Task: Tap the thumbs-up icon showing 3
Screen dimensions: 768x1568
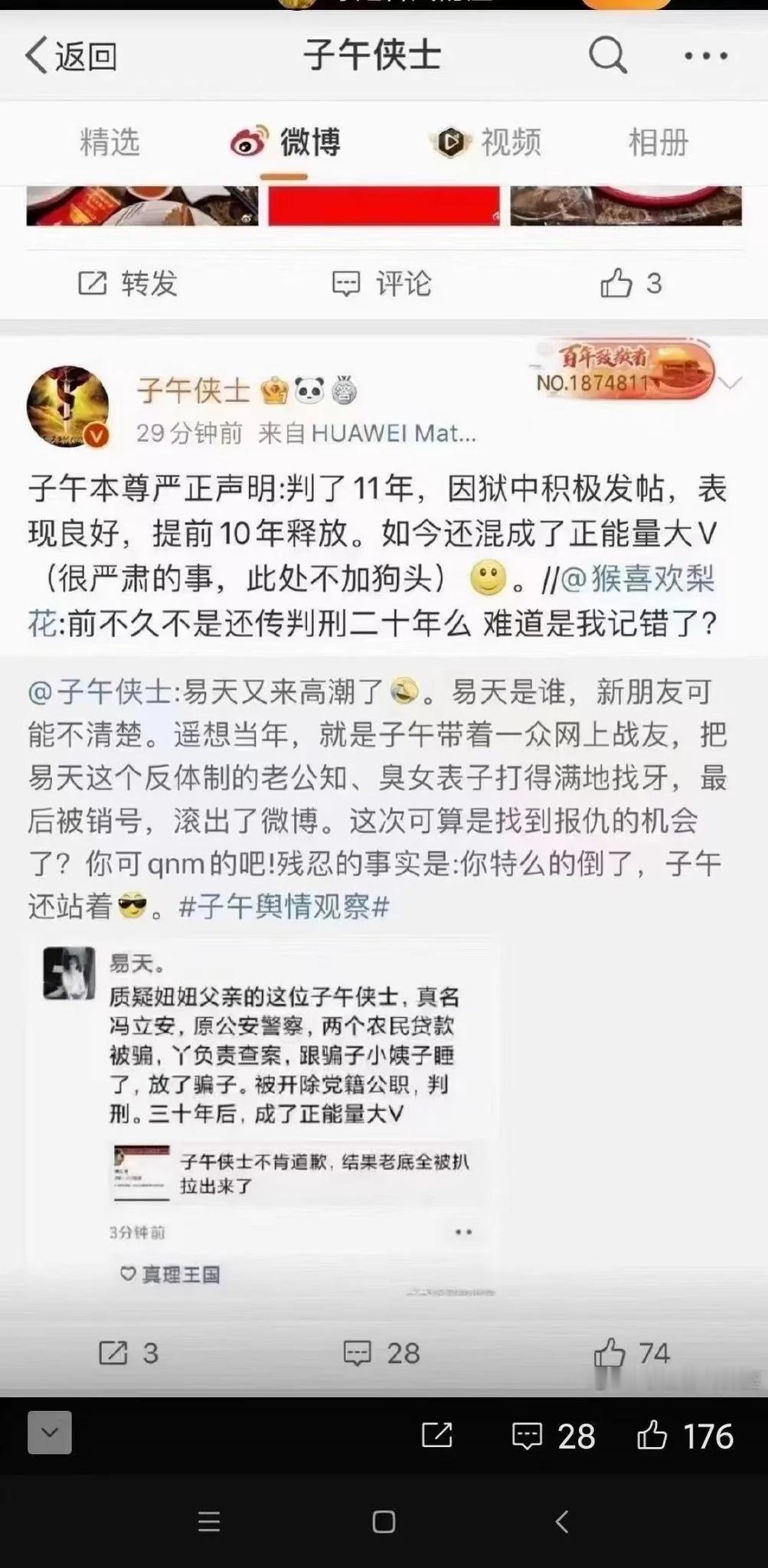Action: coord(614,283)
